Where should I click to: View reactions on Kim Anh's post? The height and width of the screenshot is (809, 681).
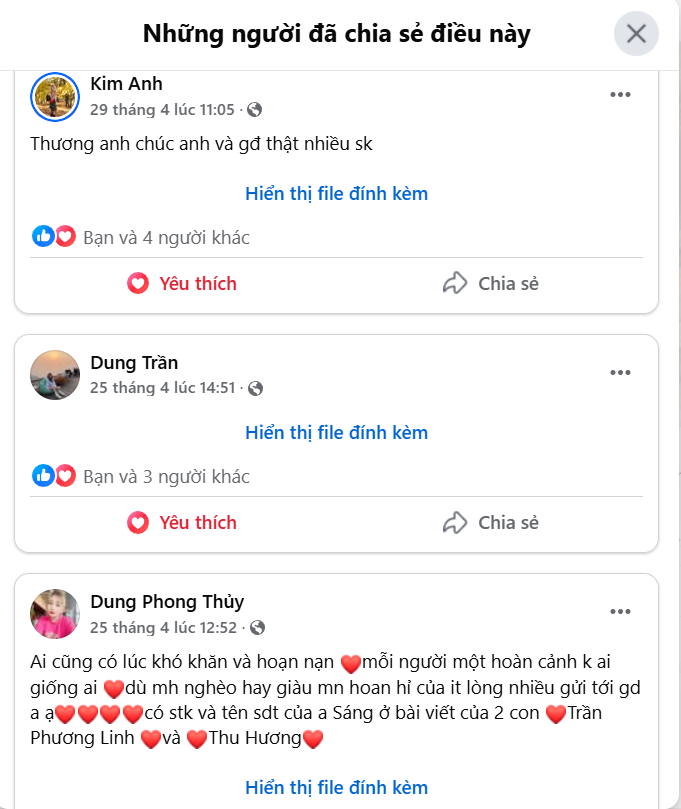pos(165,237)
